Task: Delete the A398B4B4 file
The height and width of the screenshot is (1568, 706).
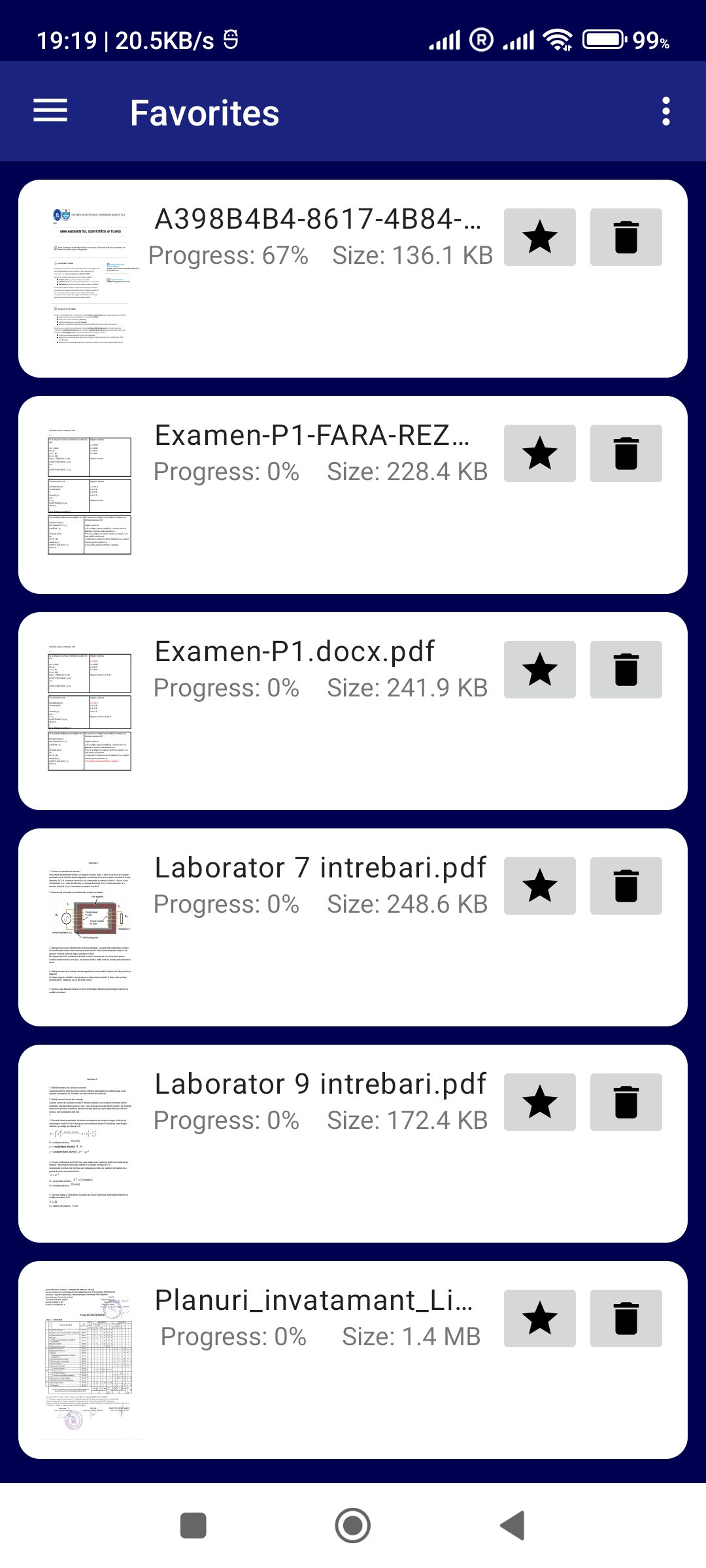Action: pos(625,237)
